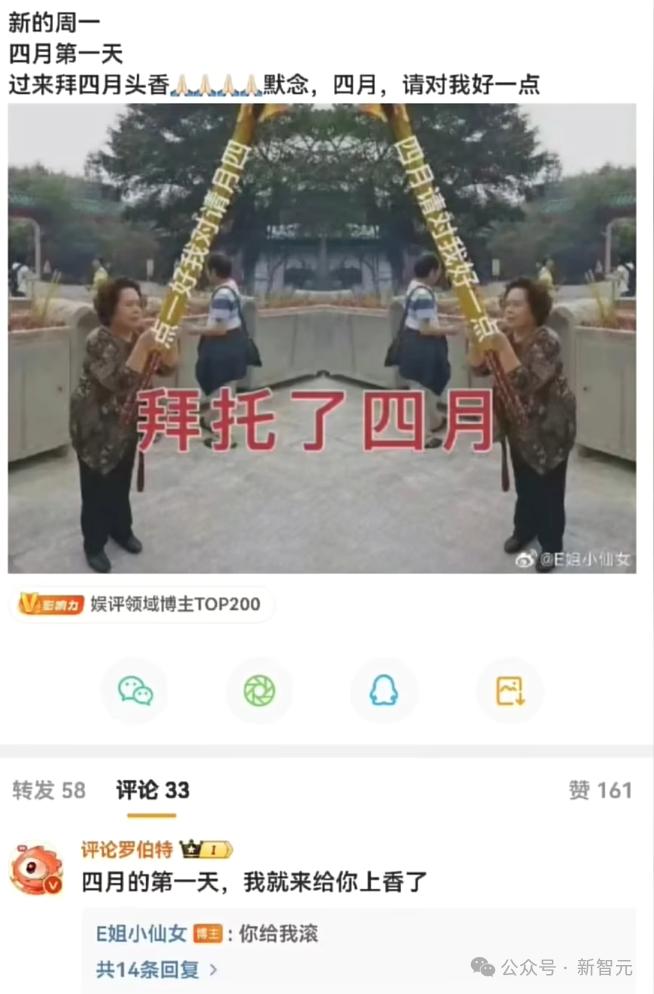Share the post to WeChat Moments
The image size is (654, 994).
pos(259,691)
